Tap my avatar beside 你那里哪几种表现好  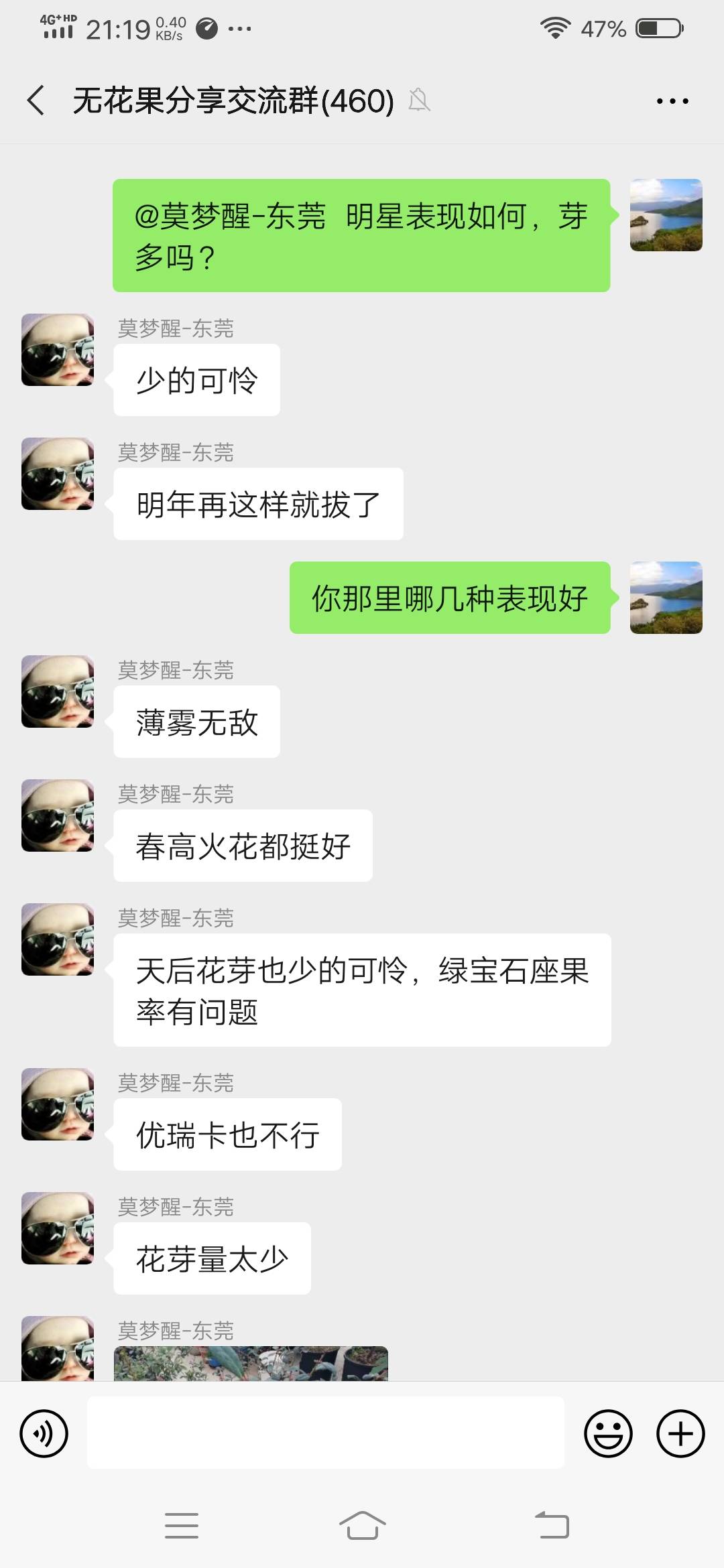(x=666, y=598)
